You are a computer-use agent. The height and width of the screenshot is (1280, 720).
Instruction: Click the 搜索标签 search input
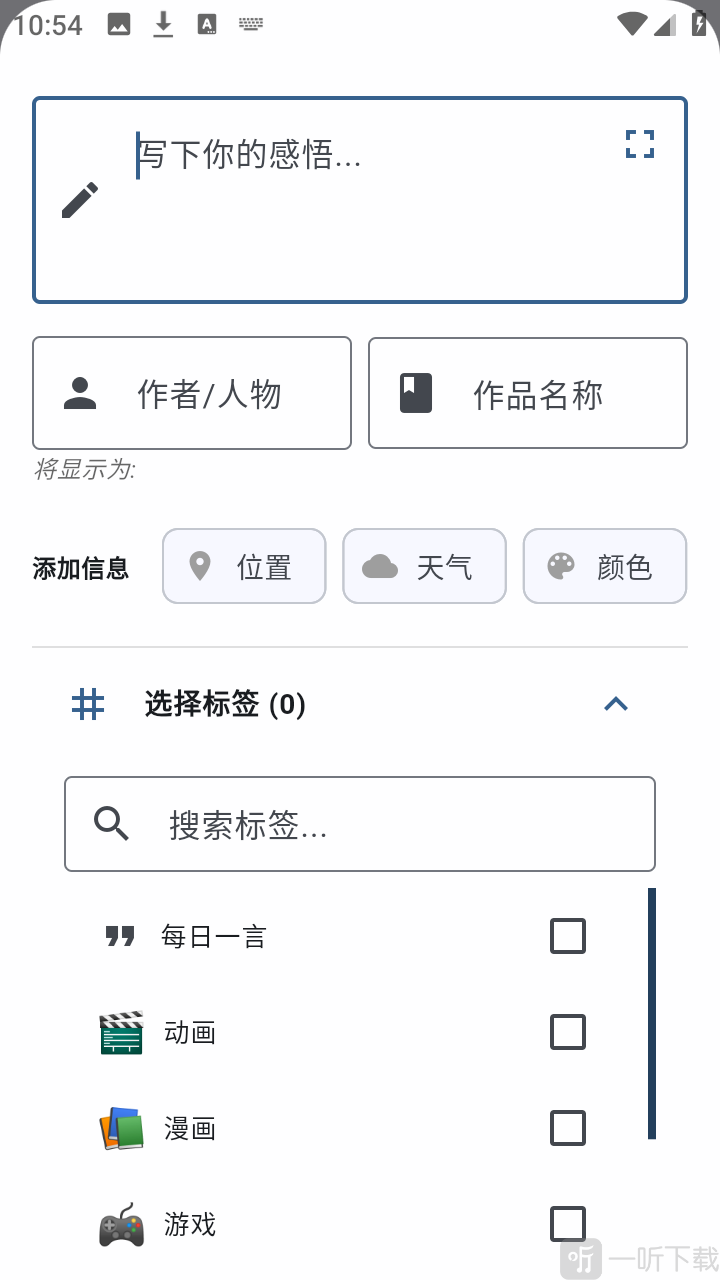coord(360,823)
